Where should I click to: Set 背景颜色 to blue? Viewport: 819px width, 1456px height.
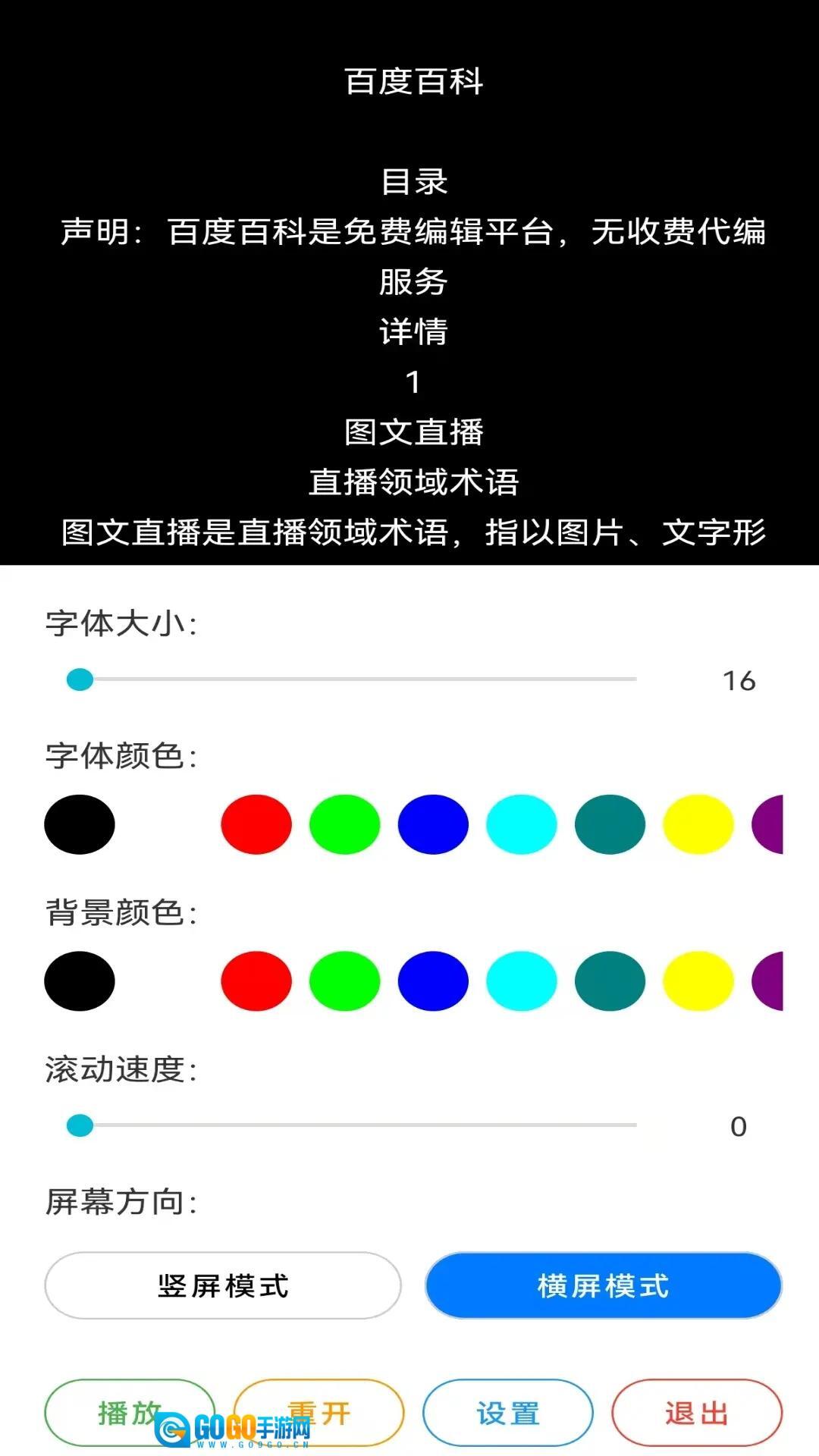tap(433, 981)
